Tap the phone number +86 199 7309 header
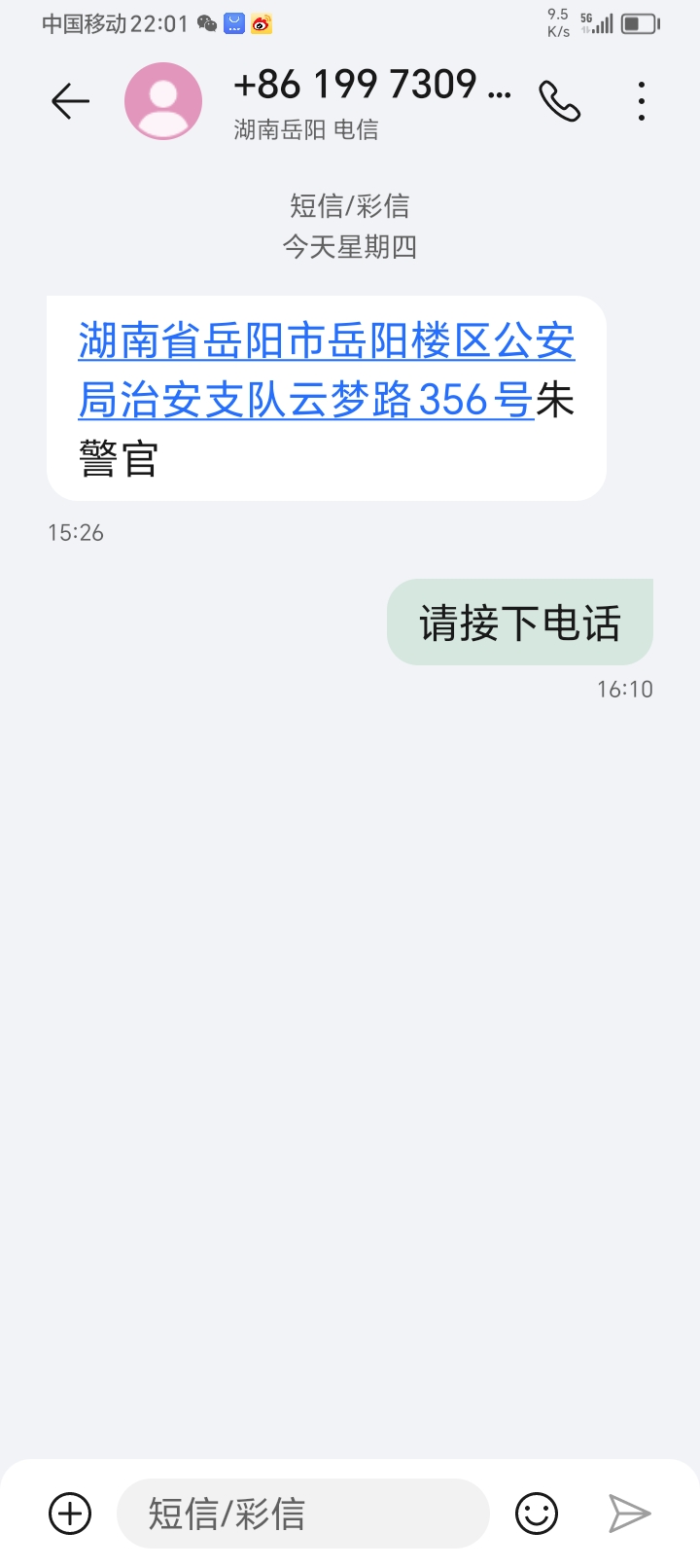700x1568 pixels. click(372, 86)
